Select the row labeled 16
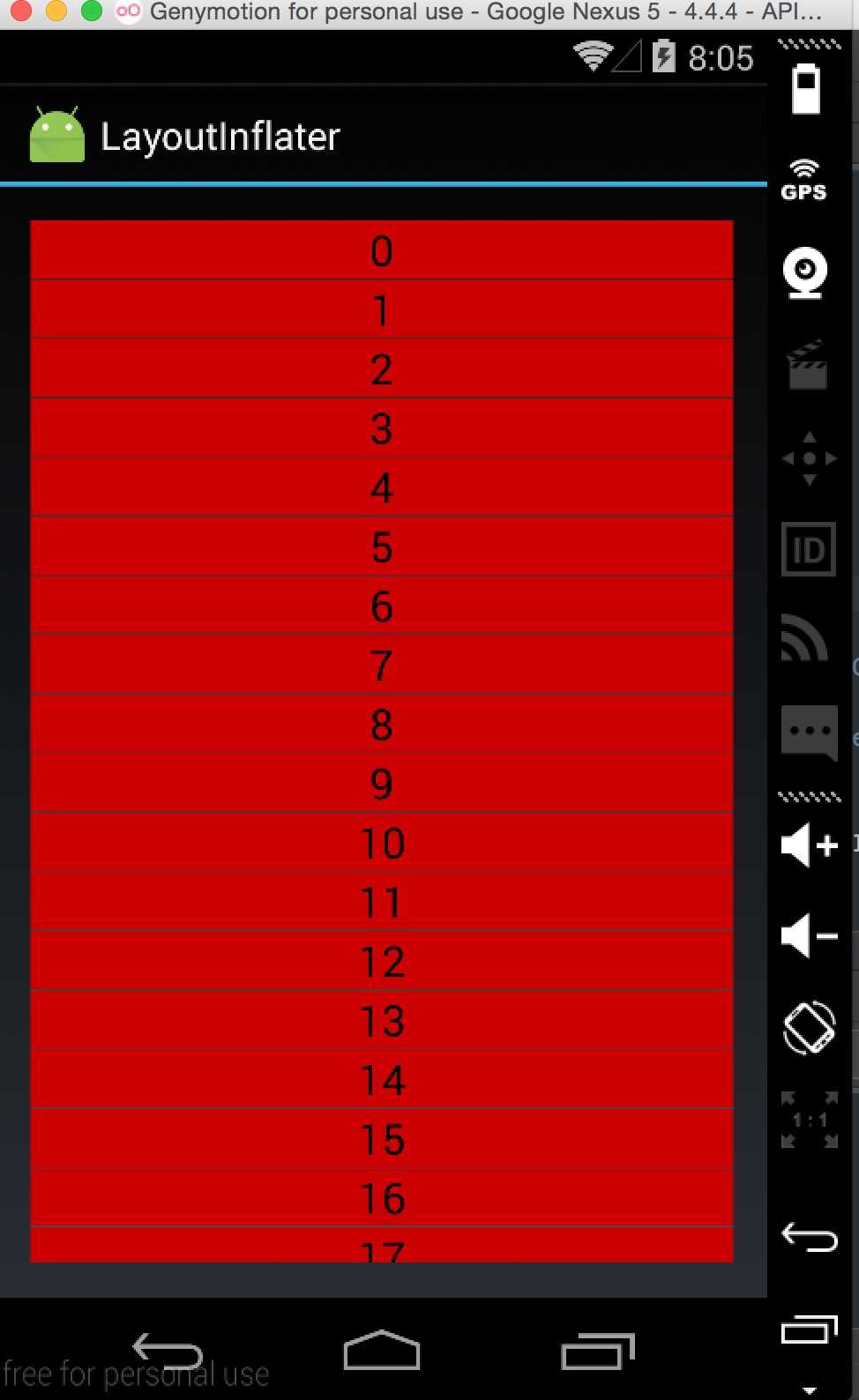The height and width of the screenshot is (1400, 859). [381, 1198]
